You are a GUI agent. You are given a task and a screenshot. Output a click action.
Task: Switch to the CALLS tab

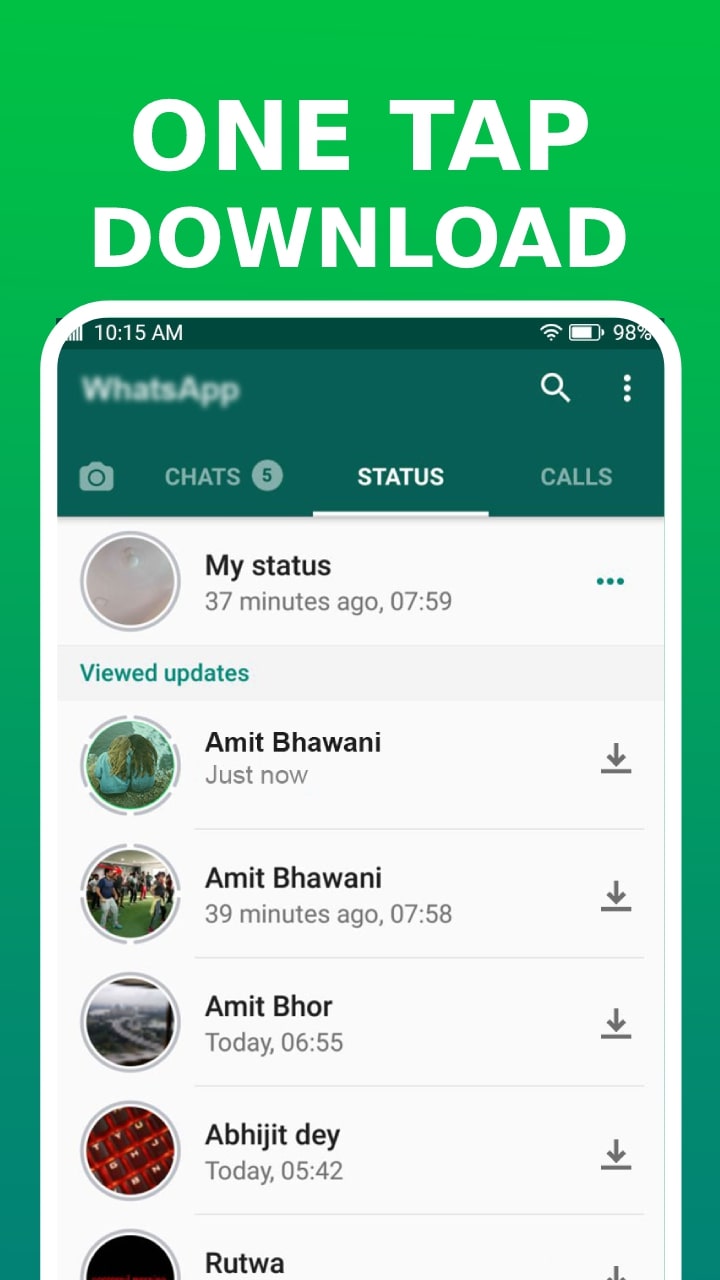[576, 477]
